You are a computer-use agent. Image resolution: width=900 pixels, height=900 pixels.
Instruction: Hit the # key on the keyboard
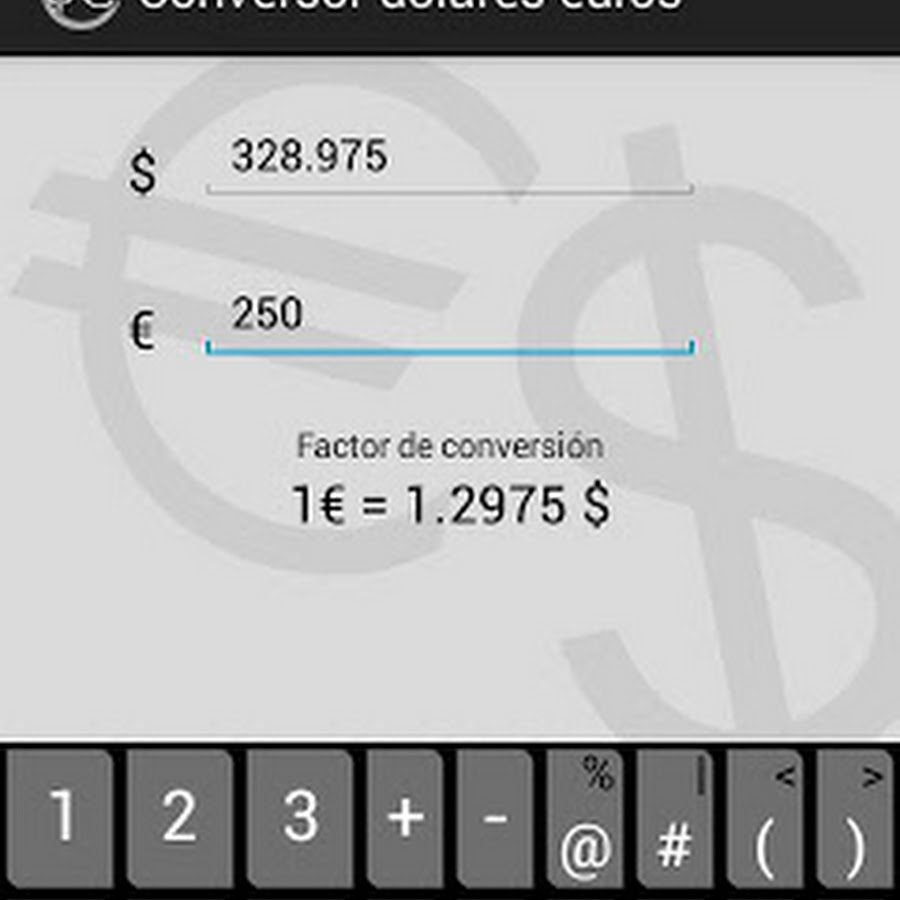675,820
